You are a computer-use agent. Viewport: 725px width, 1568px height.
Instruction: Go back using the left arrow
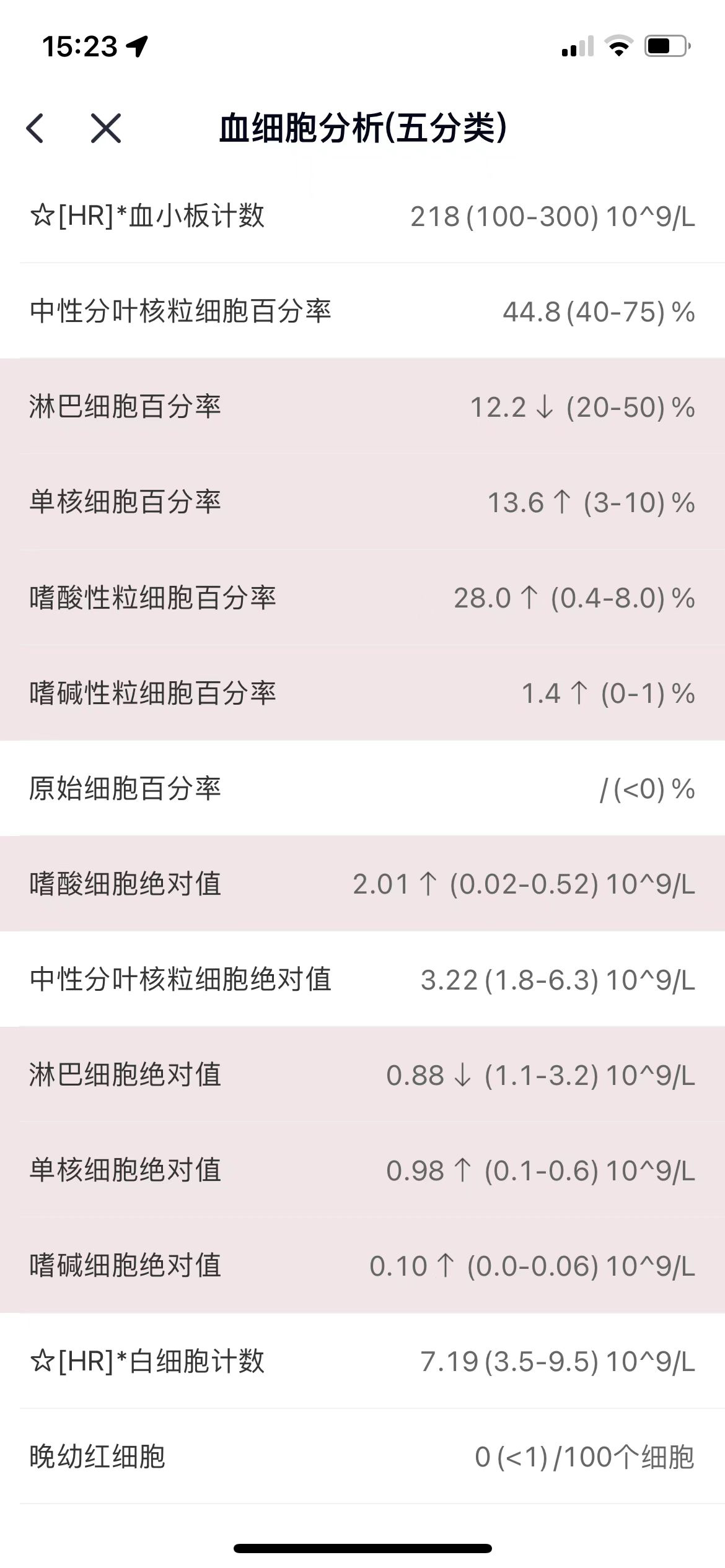click(35, 129)
